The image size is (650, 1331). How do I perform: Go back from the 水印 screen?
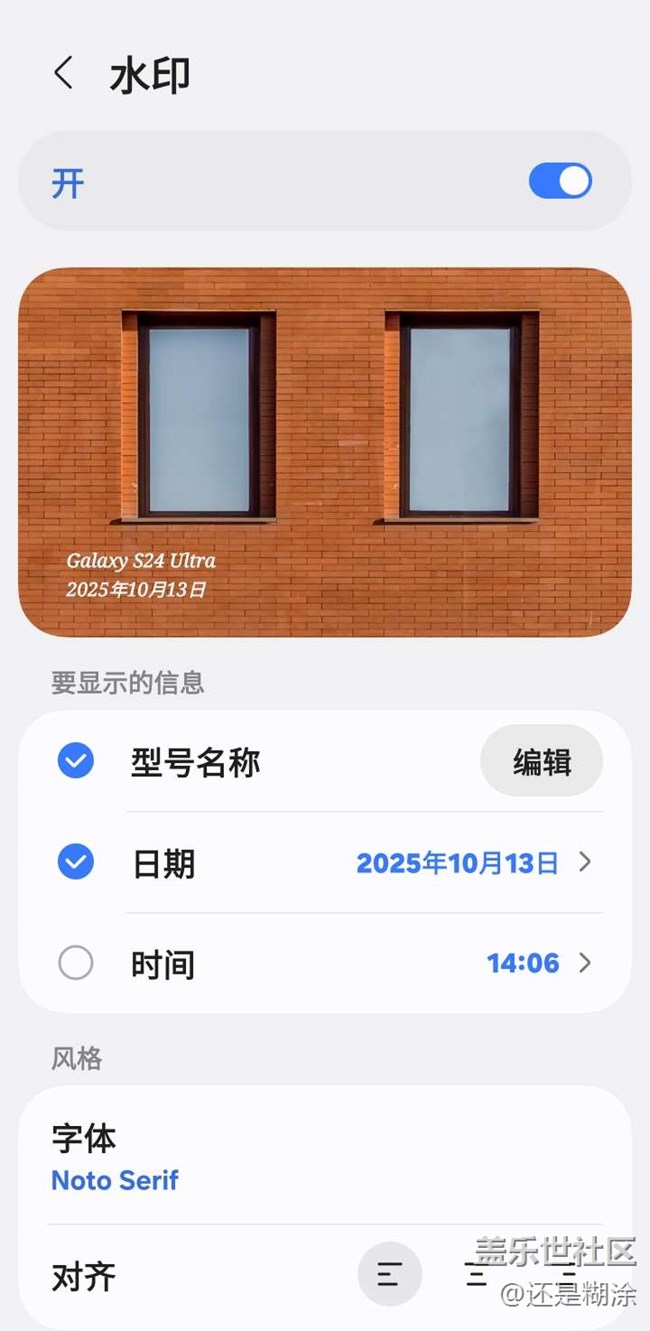click(x=64, y=74)
